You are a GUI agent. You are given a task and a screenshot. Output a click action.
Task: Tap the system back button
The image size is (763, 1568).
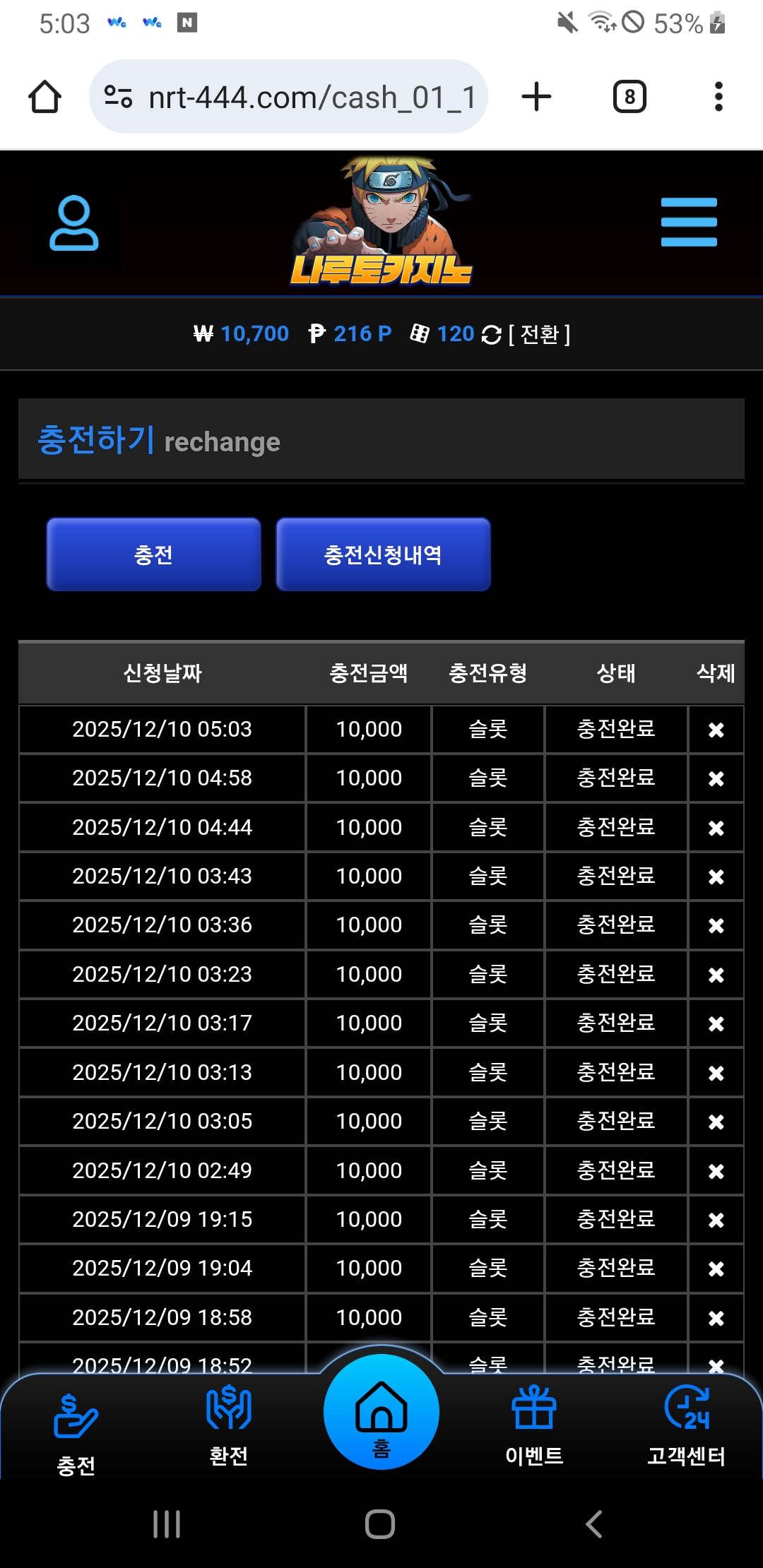point(594,1524)
